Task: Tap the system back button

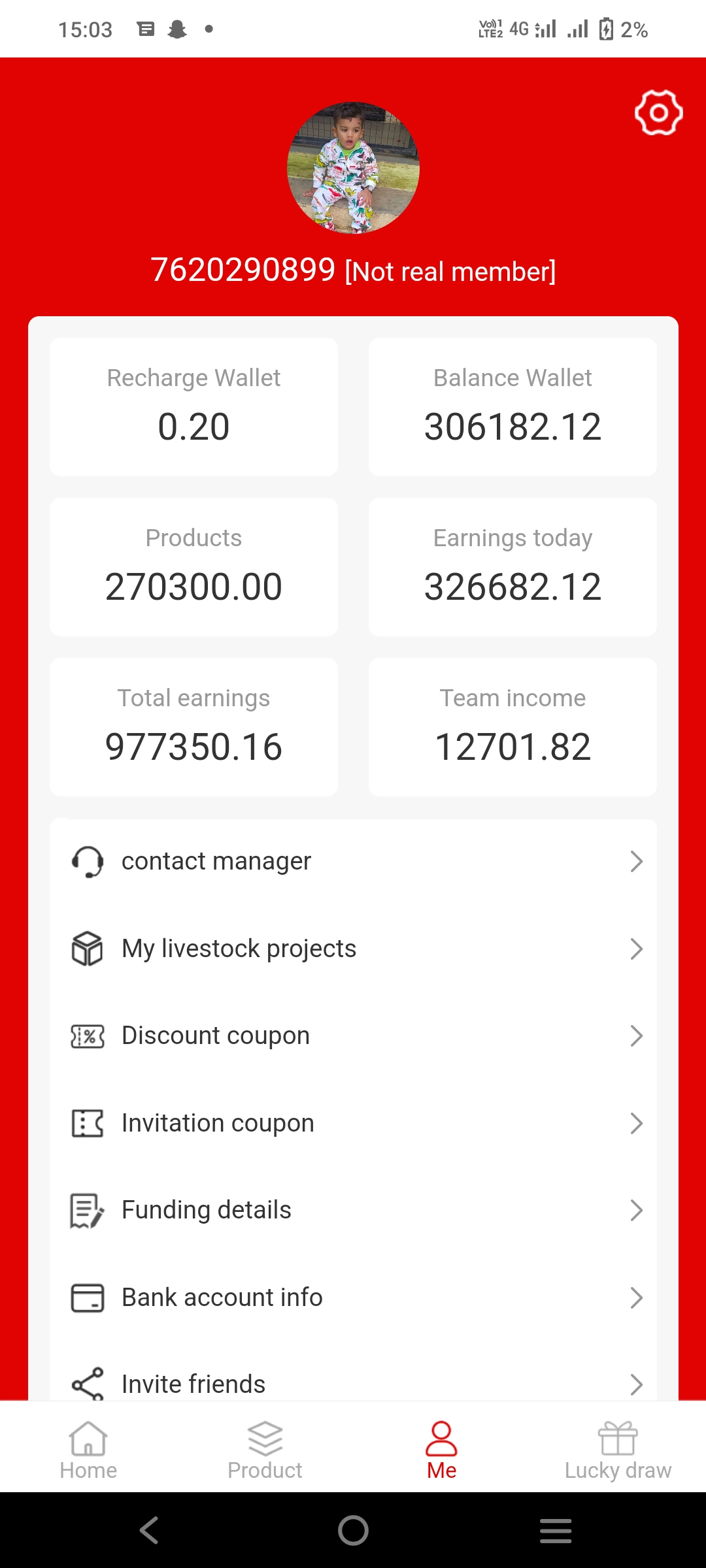Action: tap(150, 1530)
